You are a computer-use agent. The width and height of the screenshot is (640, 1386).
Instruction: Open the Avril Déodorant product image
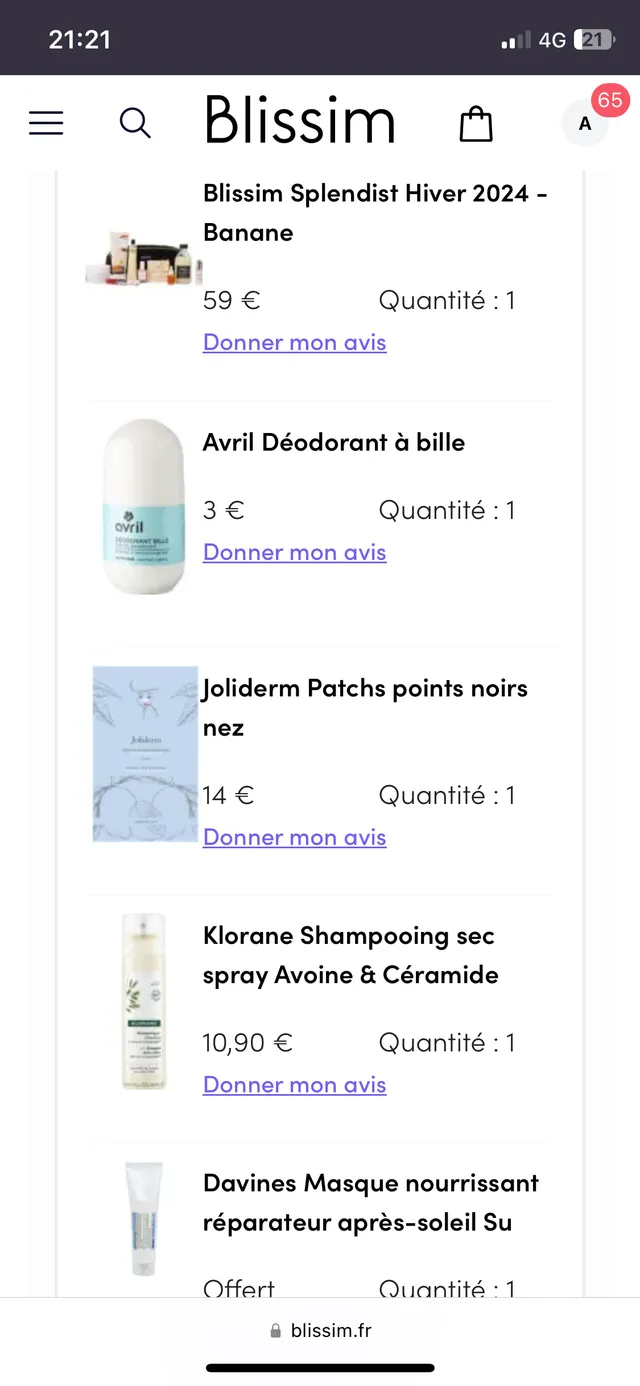(145, 507)
